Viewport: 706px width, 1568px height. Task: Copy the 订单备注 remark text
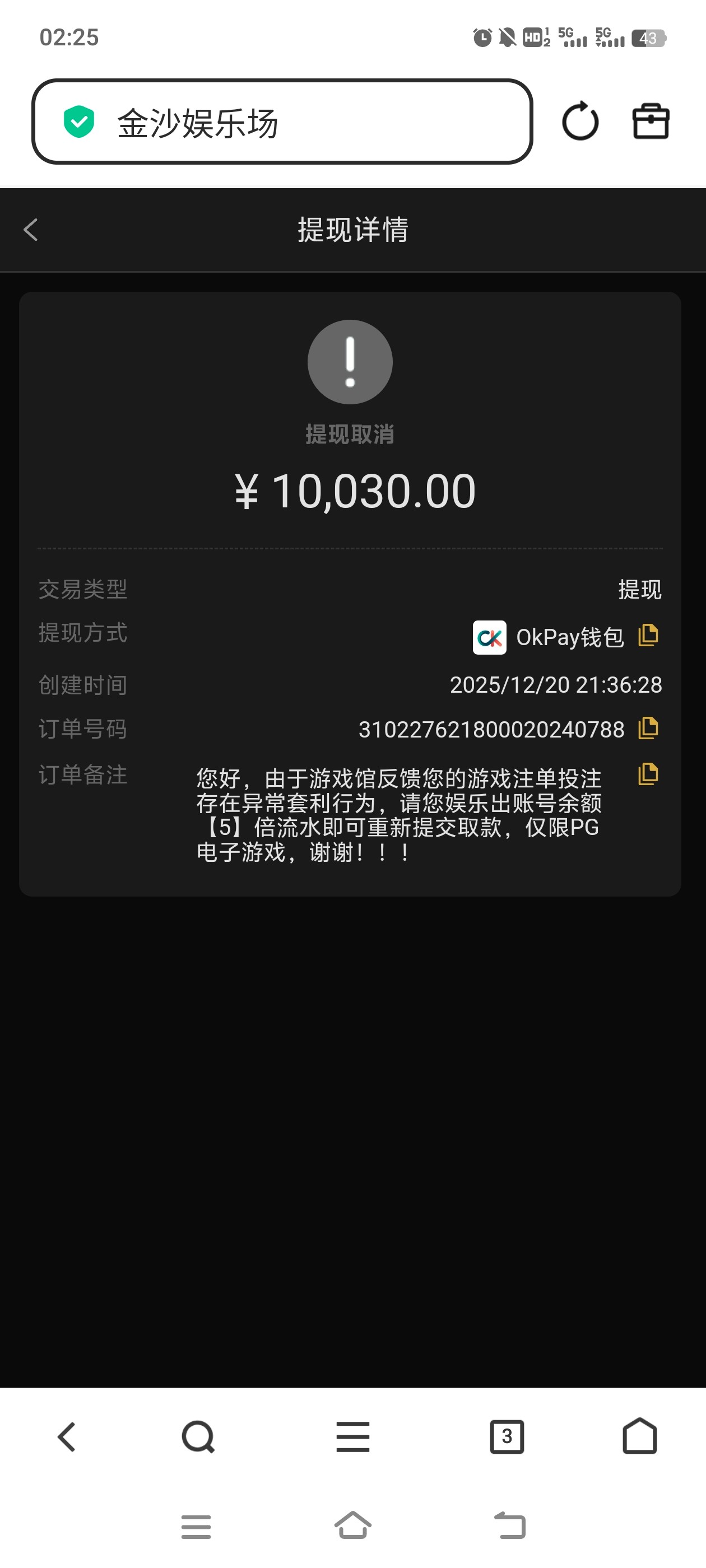pyautogui.click(x=648, y=774)
